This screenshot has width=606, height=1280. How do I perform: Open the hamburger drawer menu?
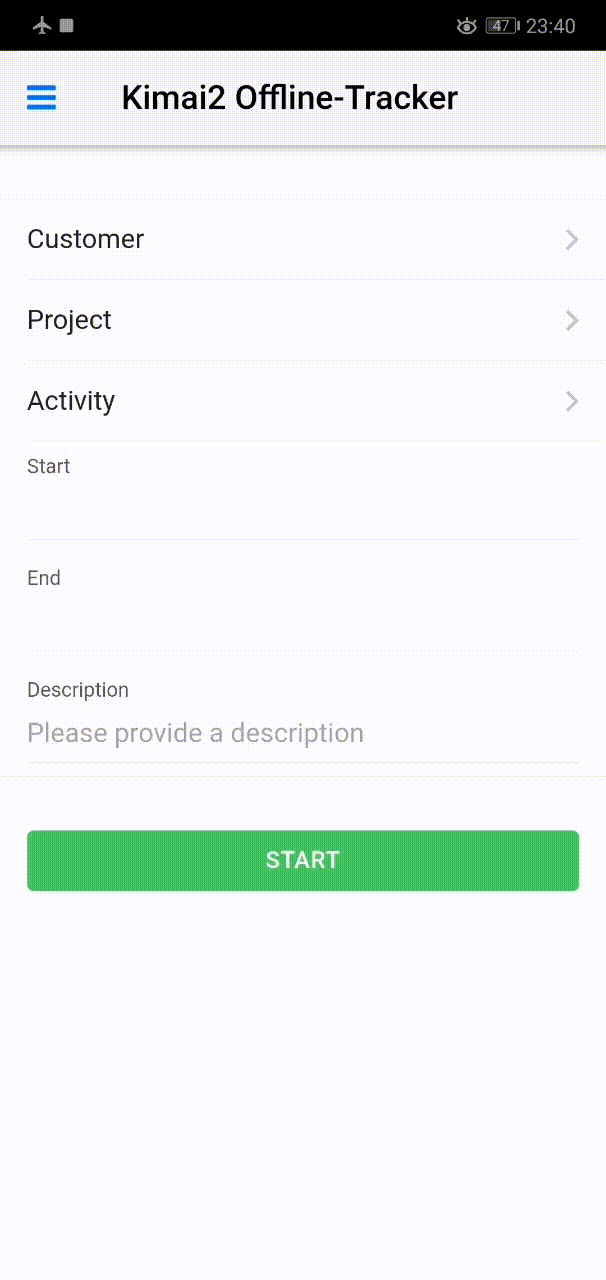pyautogui.click(x=41, y=98)
